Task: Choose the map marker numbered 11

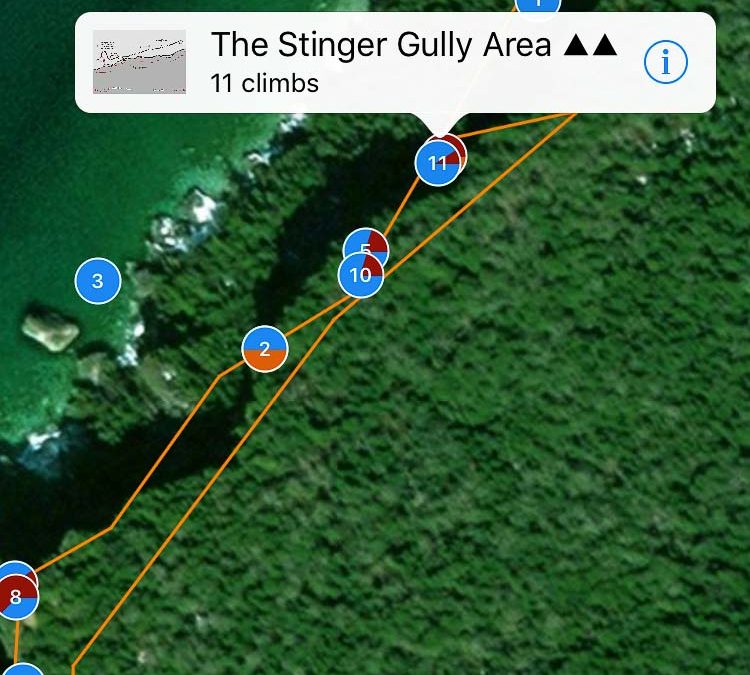Action: tap(438, 163)
